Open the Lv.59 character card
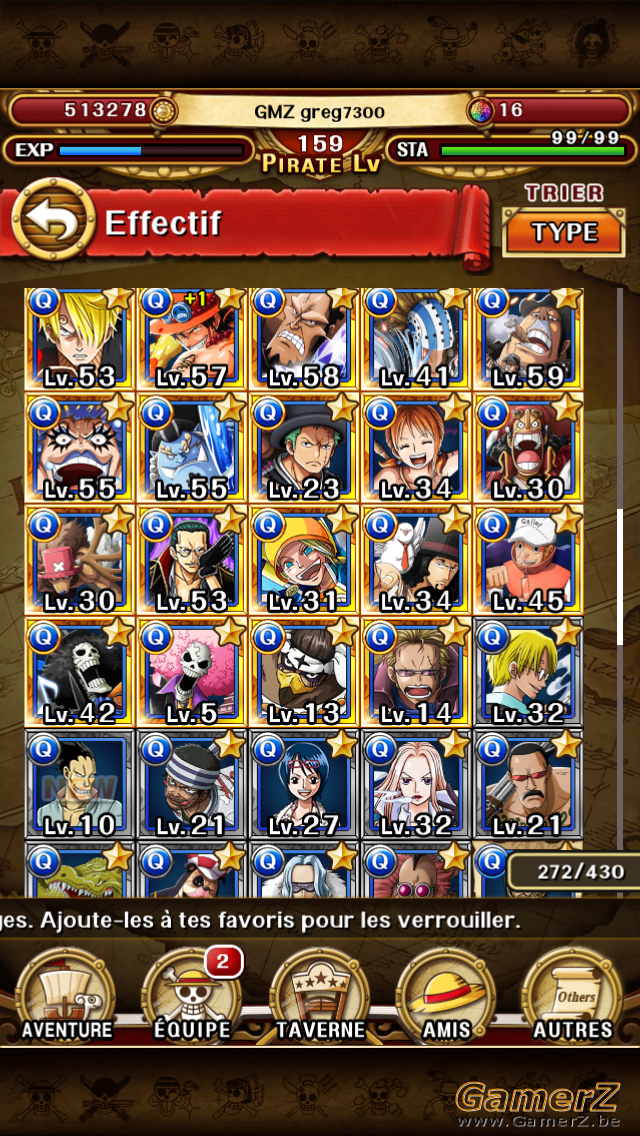Viewport: 640px width, 1136px height. [528, 338]
